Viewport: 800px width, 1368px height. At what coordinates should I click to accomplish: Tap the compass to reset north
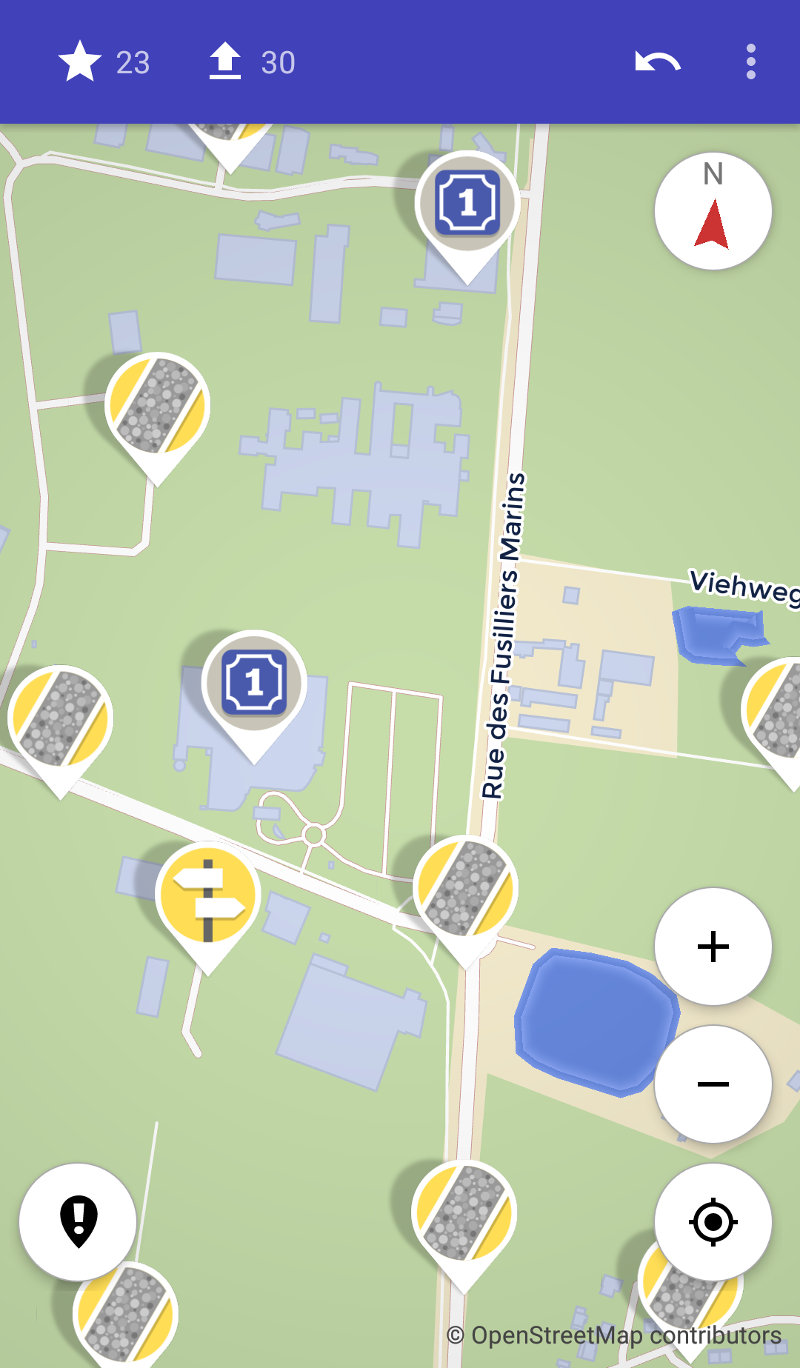tap(712, 211)
